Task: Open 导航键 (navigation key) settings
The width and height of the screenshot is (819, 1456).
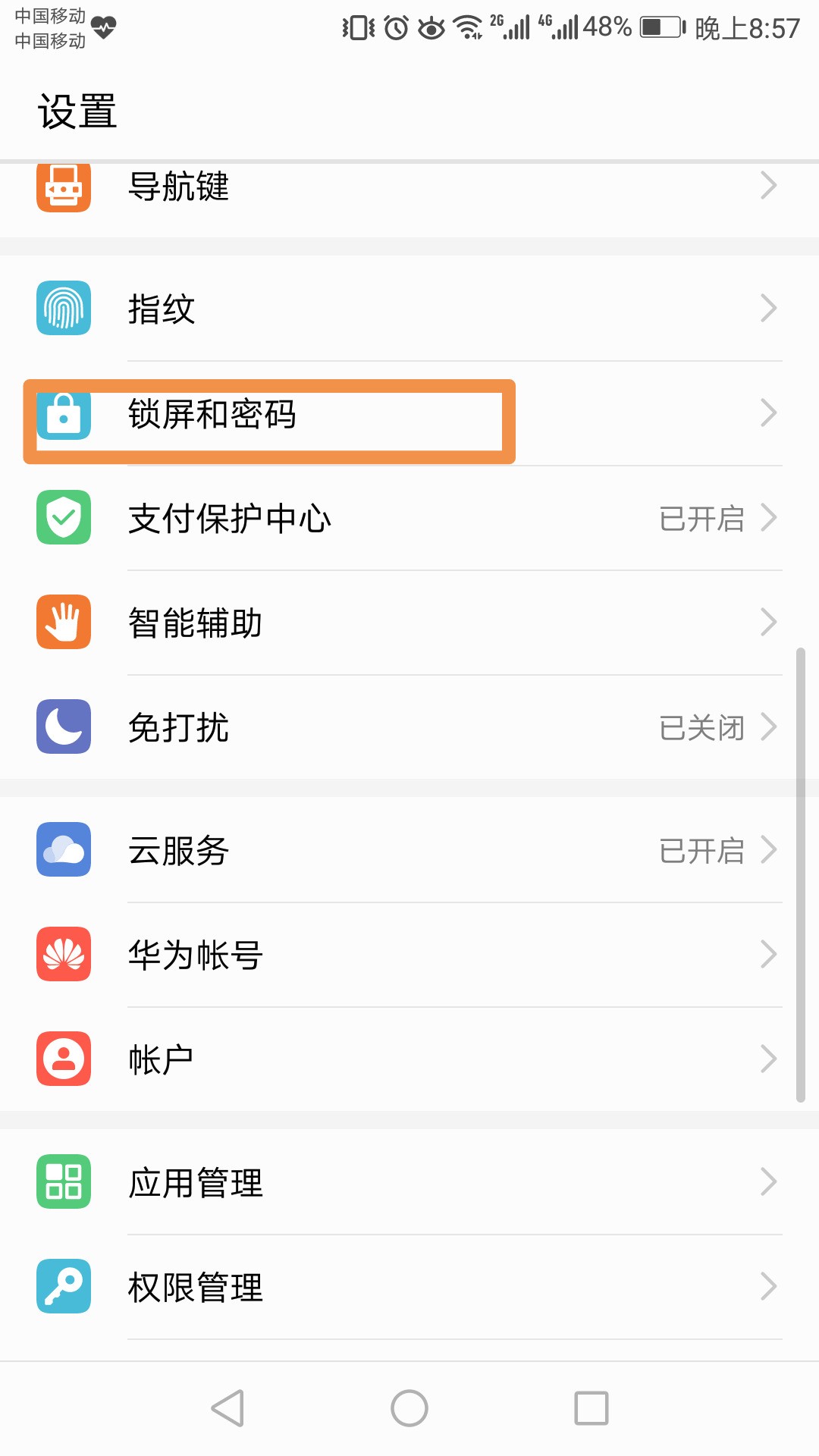Action: click(409, 187)
